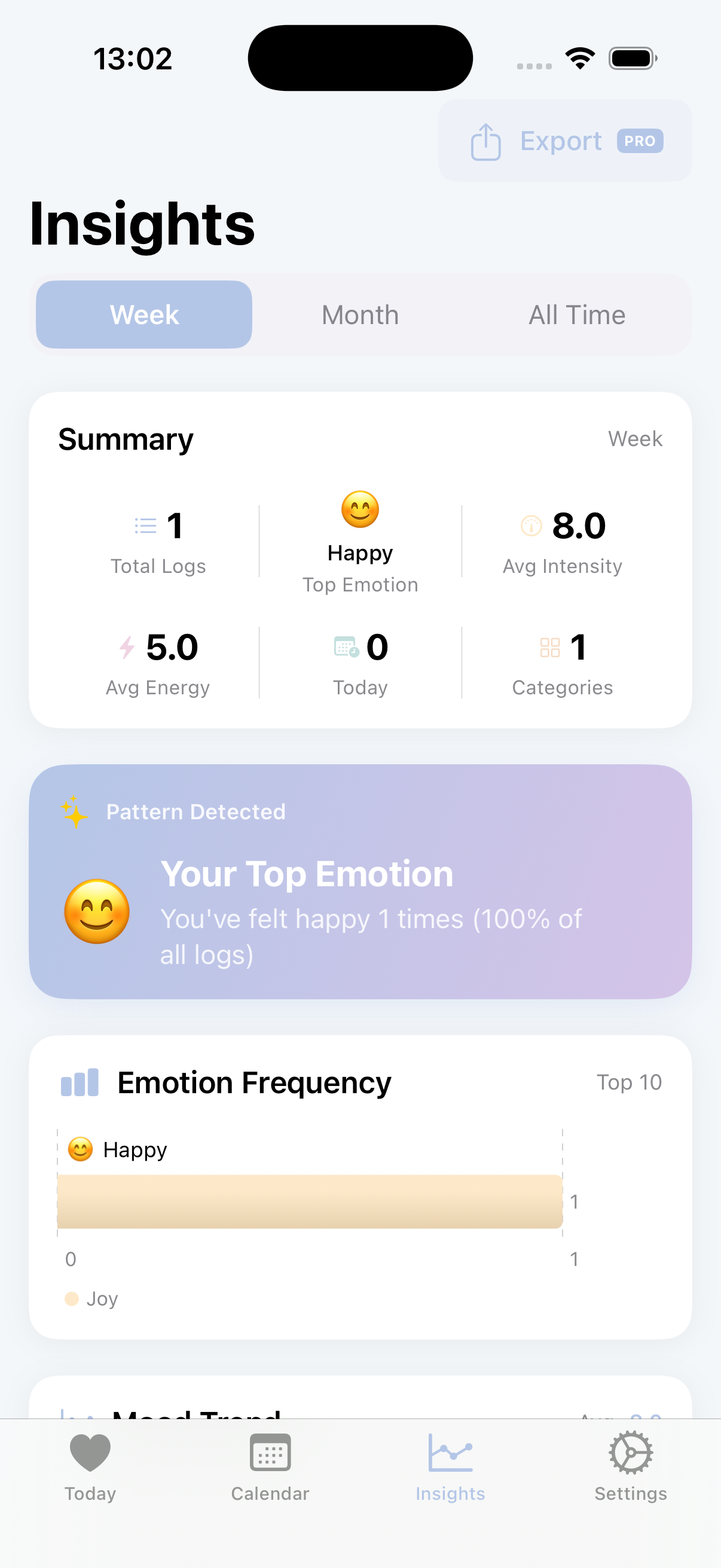Viewport: 721px width, 1568px height.
Task: Open the Today tab
Action: (x=90, y=1466)
